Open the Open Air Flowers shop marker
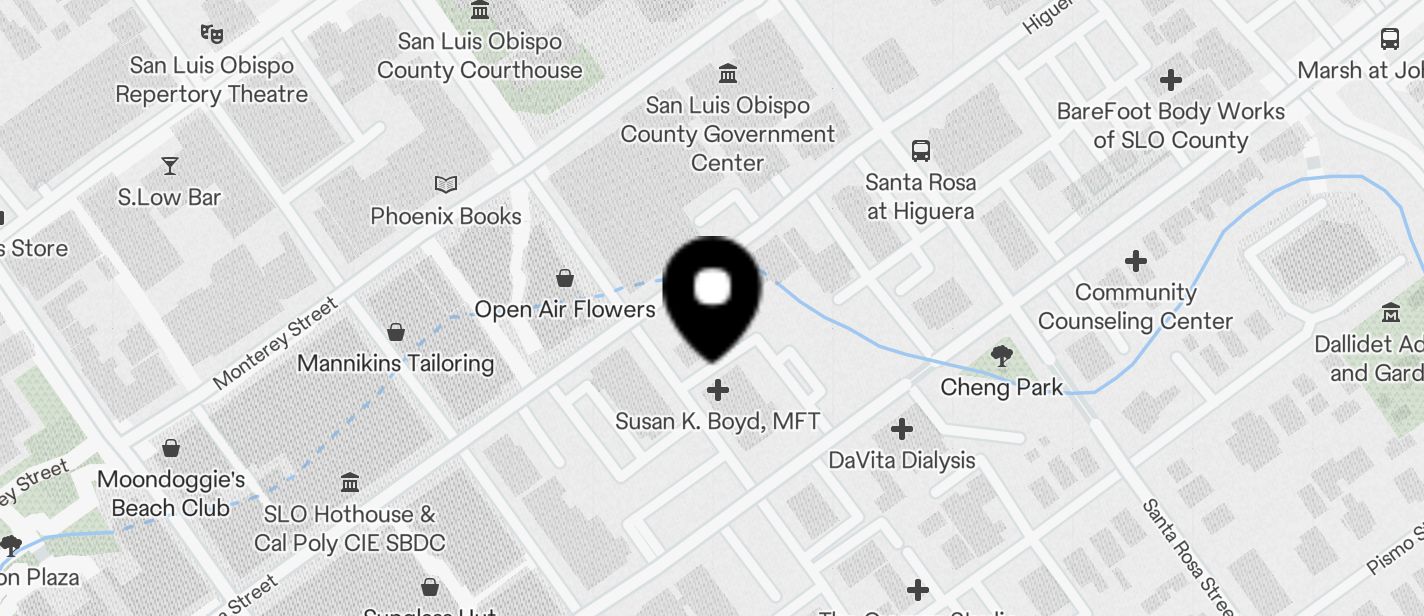The width and height of the screenshot is (1424, 616). click(x=565, y=278)
